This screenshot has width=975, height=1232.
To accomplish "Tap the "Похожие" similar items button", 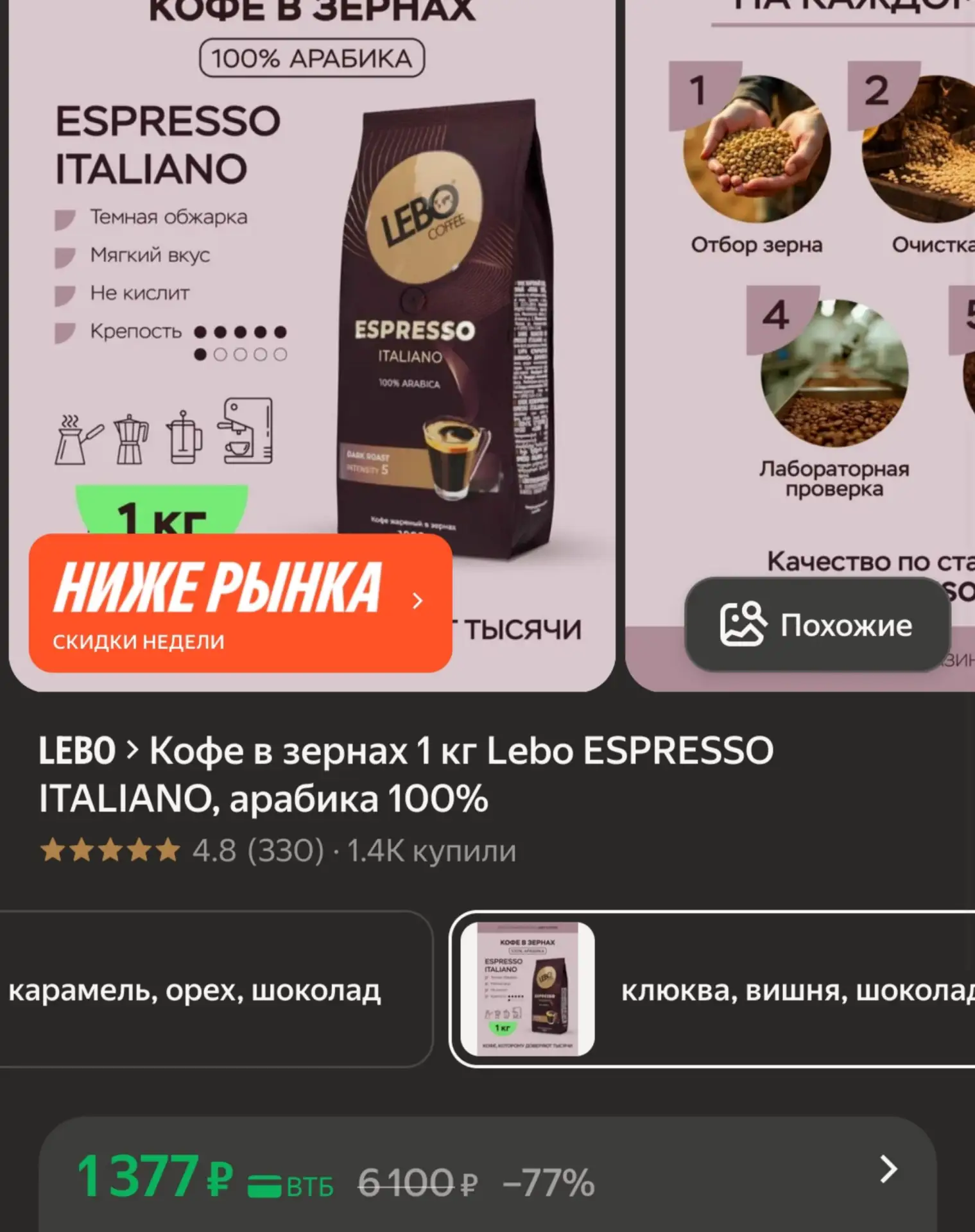I will point(817,624).
